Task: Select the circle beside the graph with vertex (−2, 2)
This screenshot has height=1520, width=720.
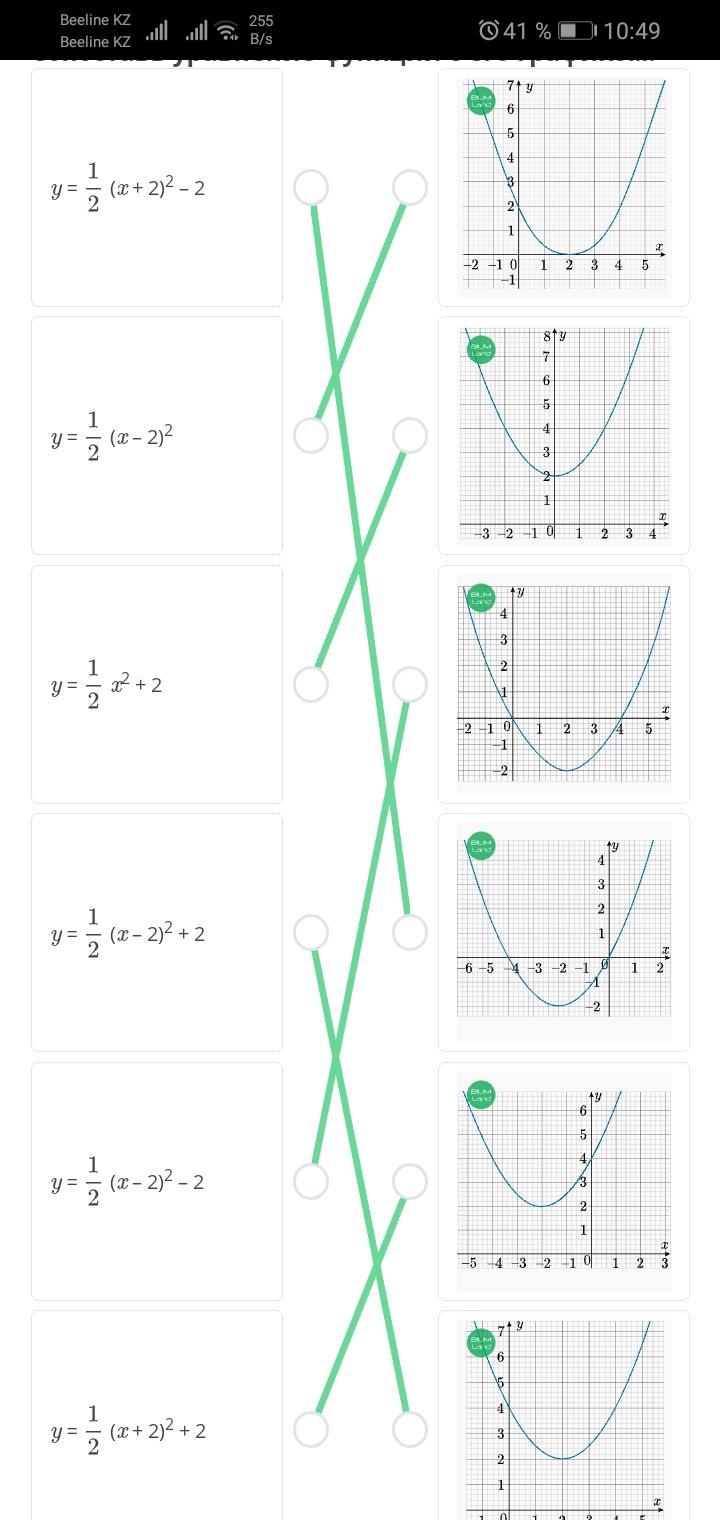Action: (410, 1181)
